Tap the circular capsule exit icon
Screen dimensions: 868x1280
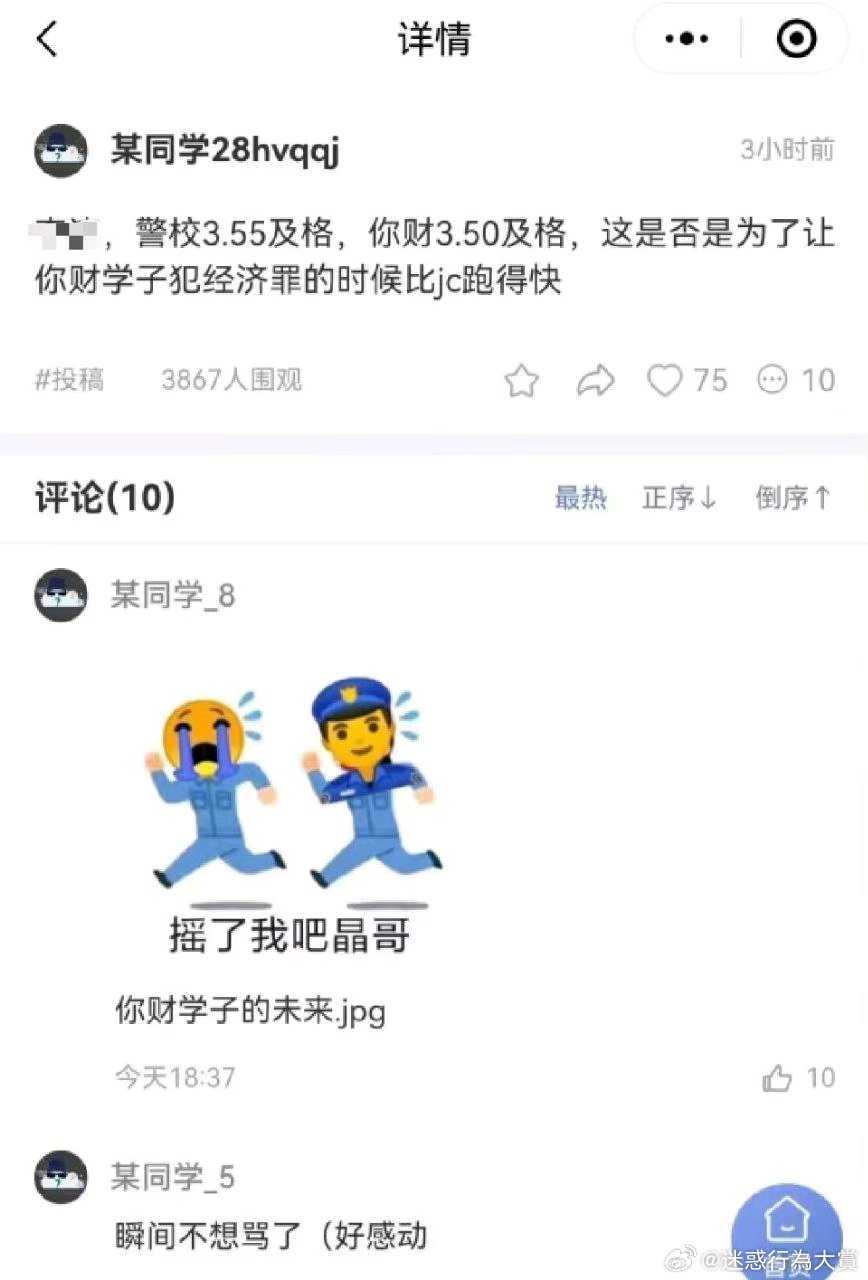pyautogui.click(x=797, y=39)
